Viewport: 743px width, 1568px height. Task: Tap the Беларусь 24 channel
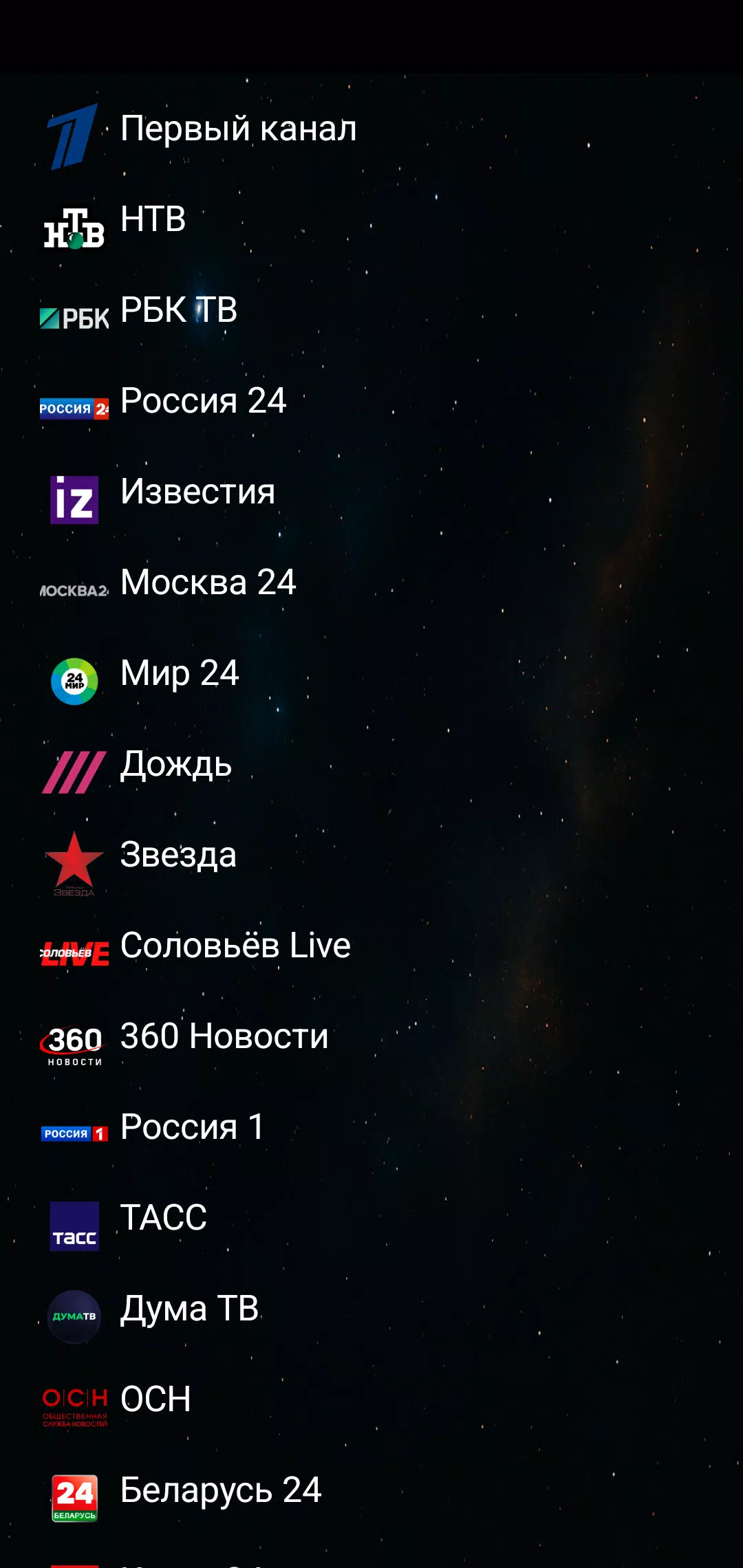click(x=220, y=1491)
